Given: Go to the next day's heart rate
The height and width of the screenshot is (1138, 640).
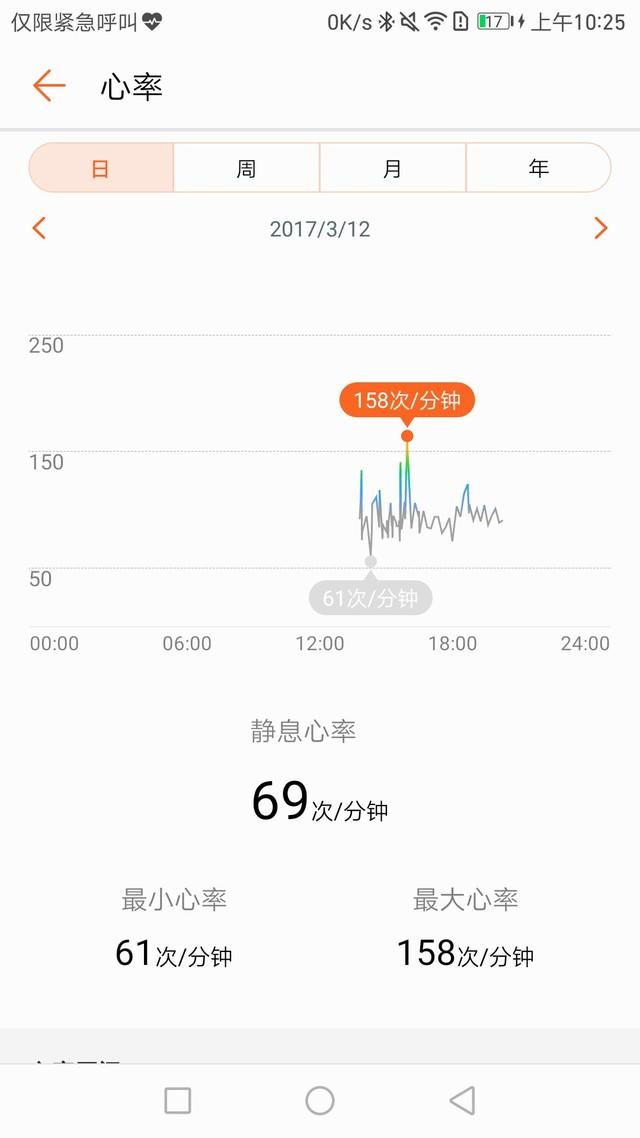Looking at the screenshot, I should pyautogui.click(x=601, y=228).
